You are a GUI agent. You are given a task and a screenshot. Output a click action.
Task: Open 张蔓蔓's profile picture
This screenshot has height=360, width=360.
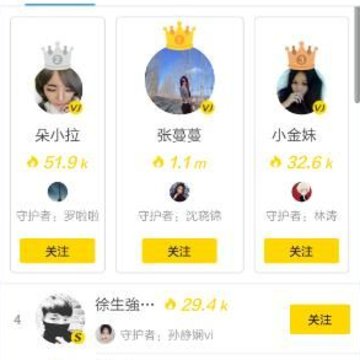(180, 80)
